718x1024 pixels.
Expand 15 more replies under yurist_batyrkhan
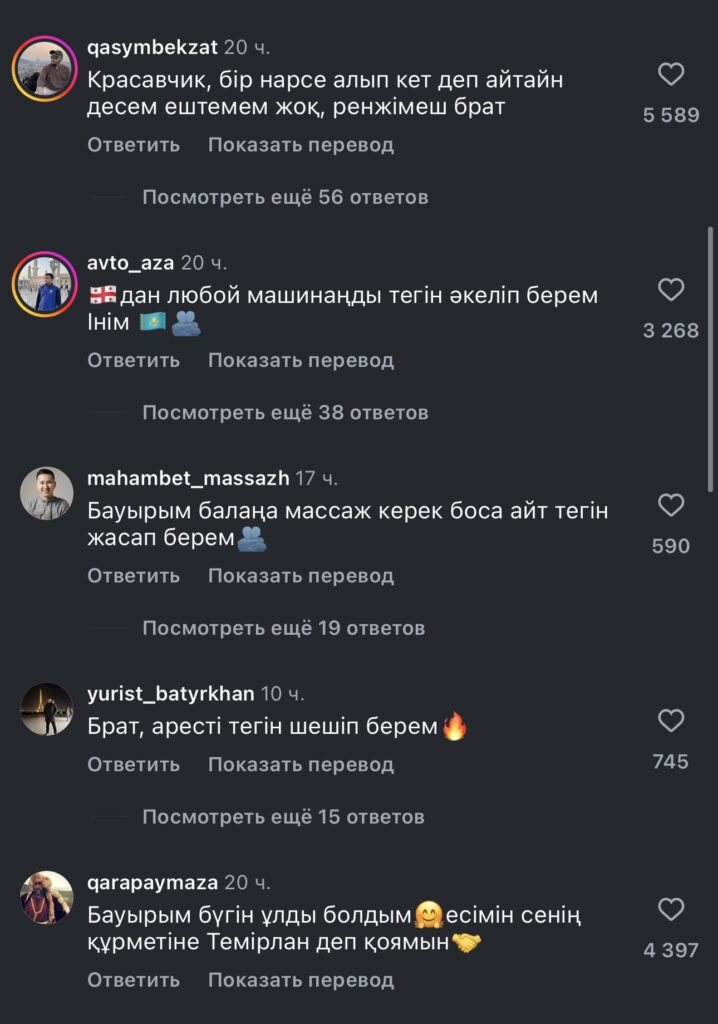[283, 816]
